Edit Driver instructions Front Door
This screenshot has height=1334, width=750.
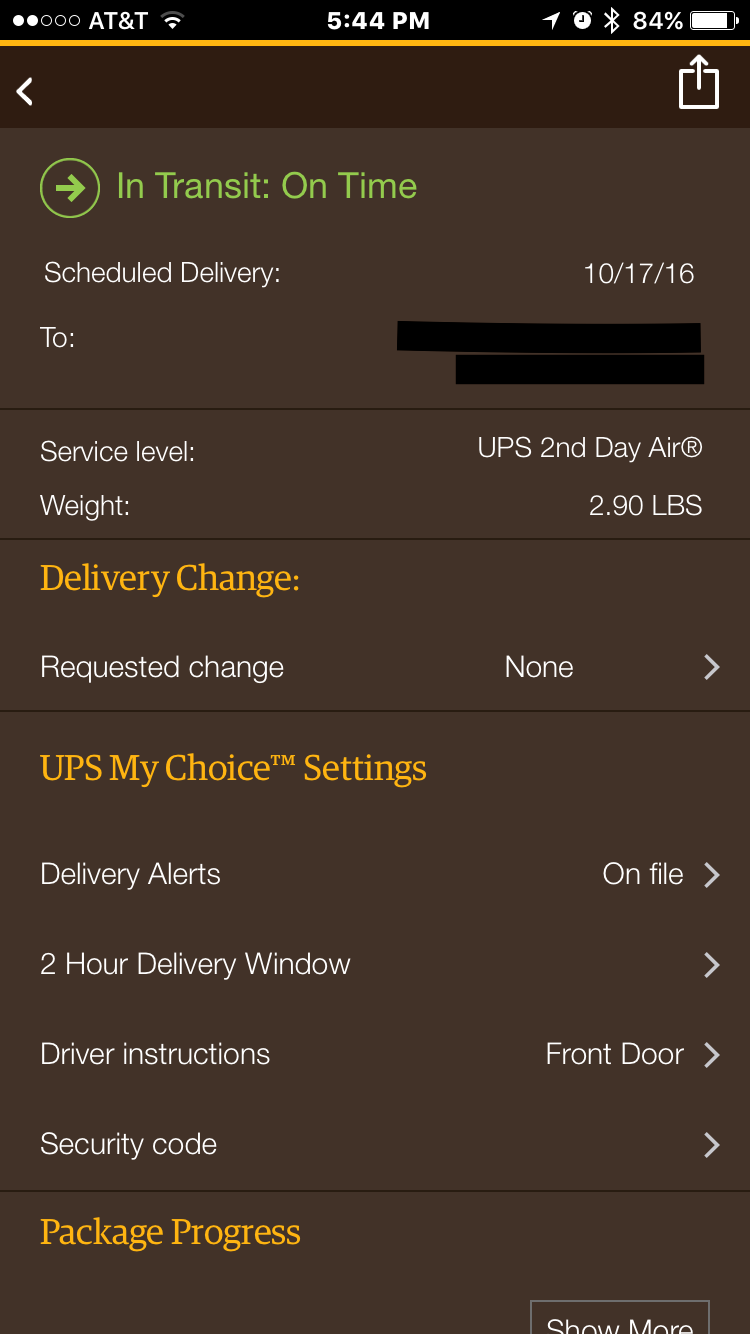coord(375,1054)
